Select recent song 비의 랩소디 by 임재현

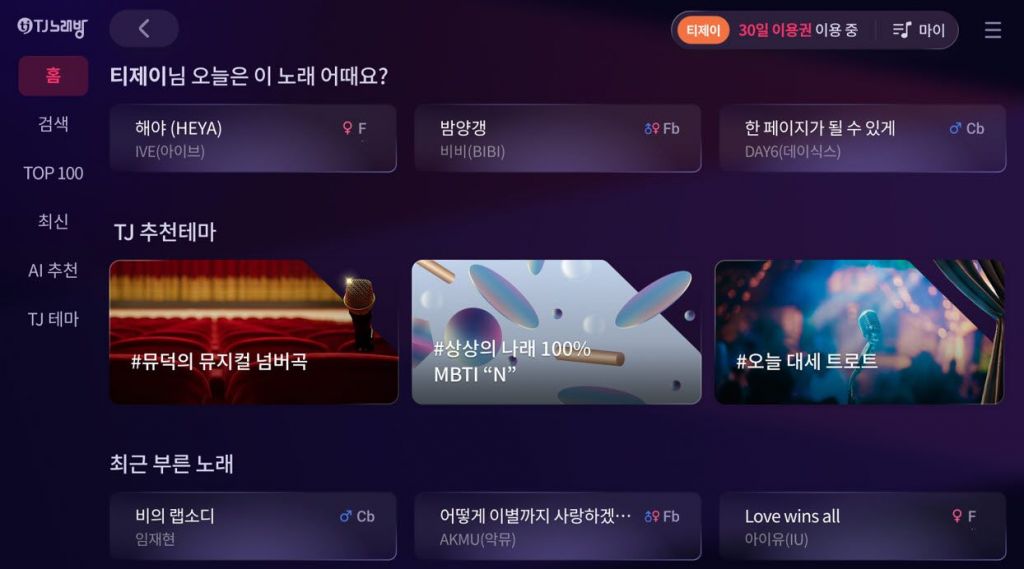point(252,526)
